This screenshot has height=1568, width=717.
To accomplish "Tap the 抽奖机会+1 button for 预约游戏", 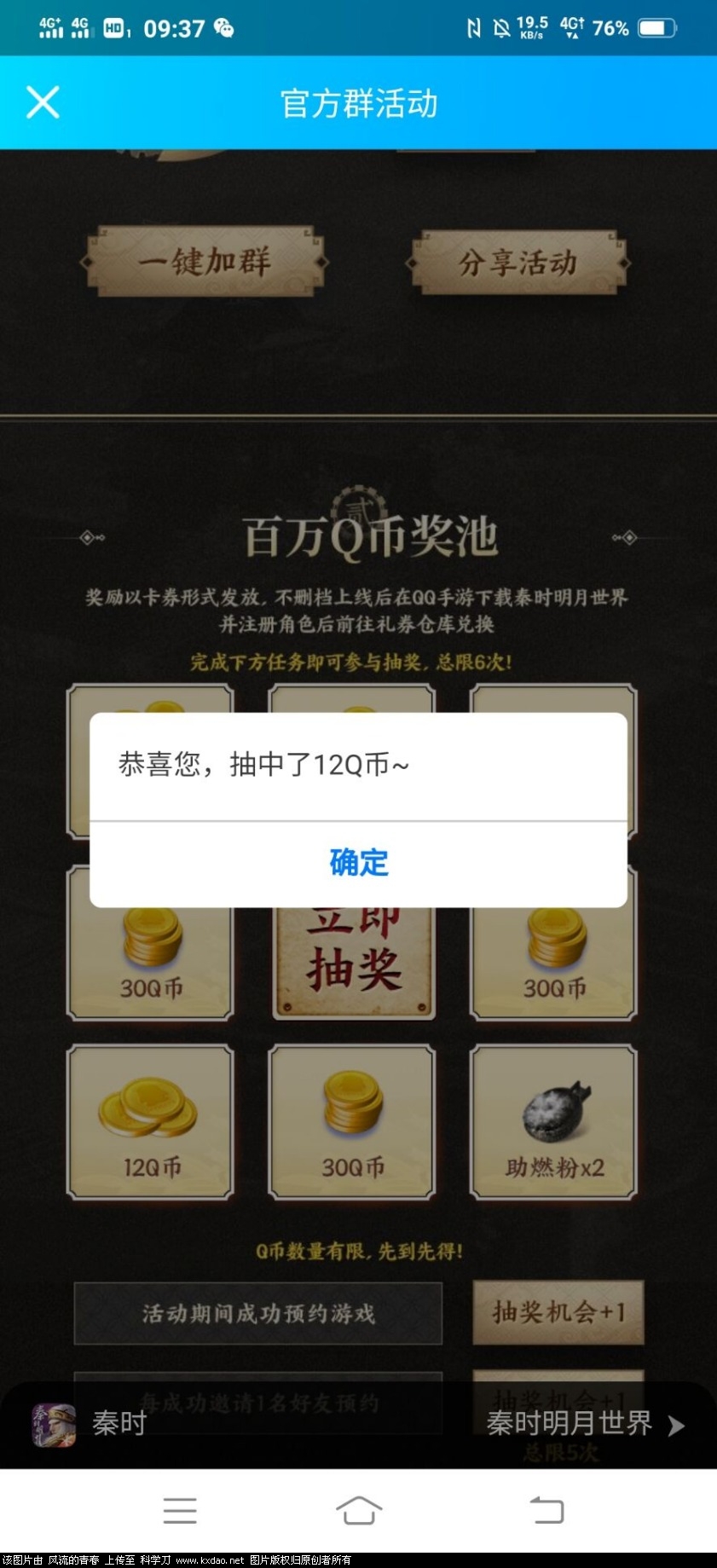I will 558,1312.
